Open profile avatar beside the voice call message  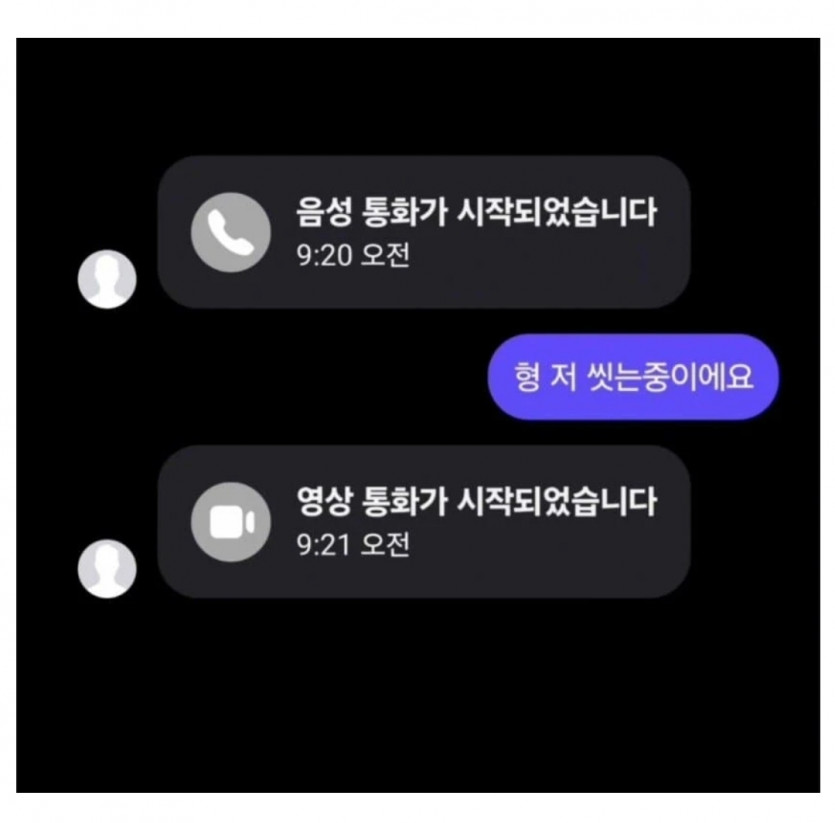[107, 279]
